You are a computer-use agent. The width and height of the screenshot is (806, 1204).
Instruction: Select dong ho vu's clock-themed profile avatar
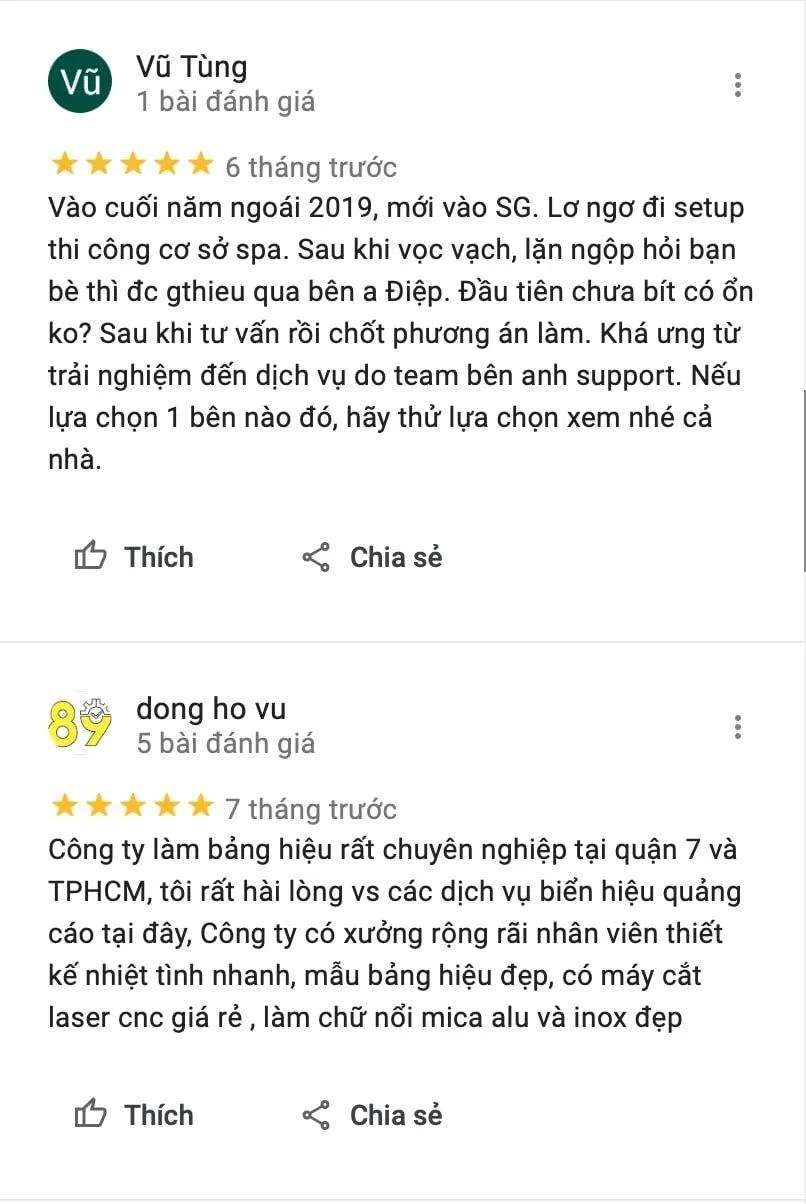click(80, 723)
